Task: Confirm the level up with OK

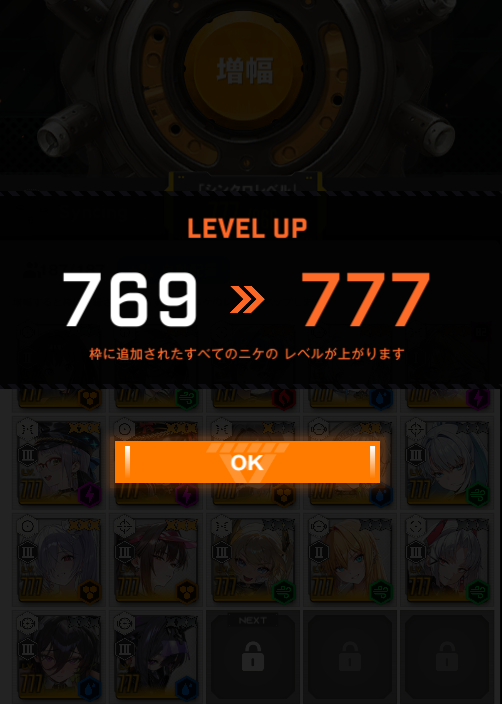Action: pos(247,462)
